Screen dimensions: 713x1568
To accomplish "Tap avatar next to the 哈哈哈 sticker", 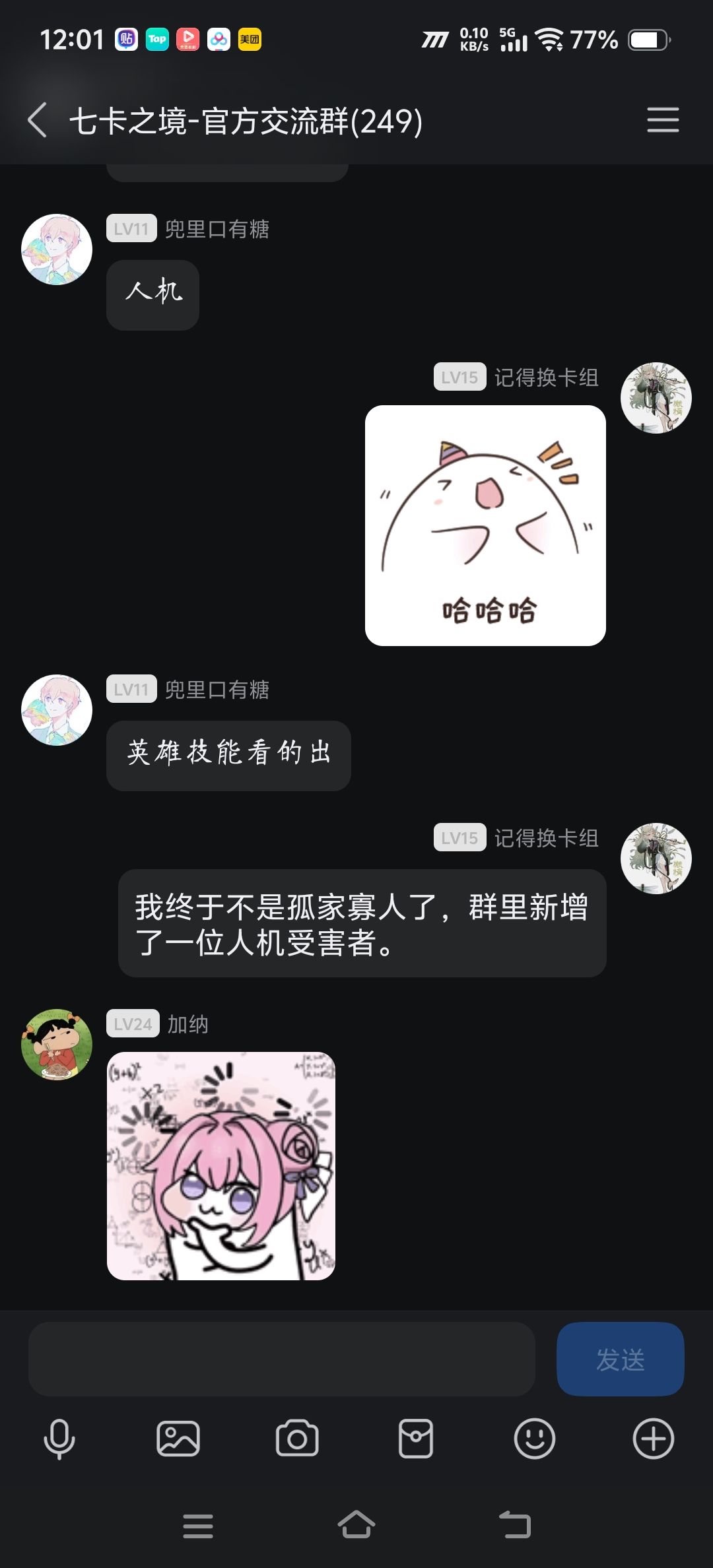I will click(x=656, y=398).
